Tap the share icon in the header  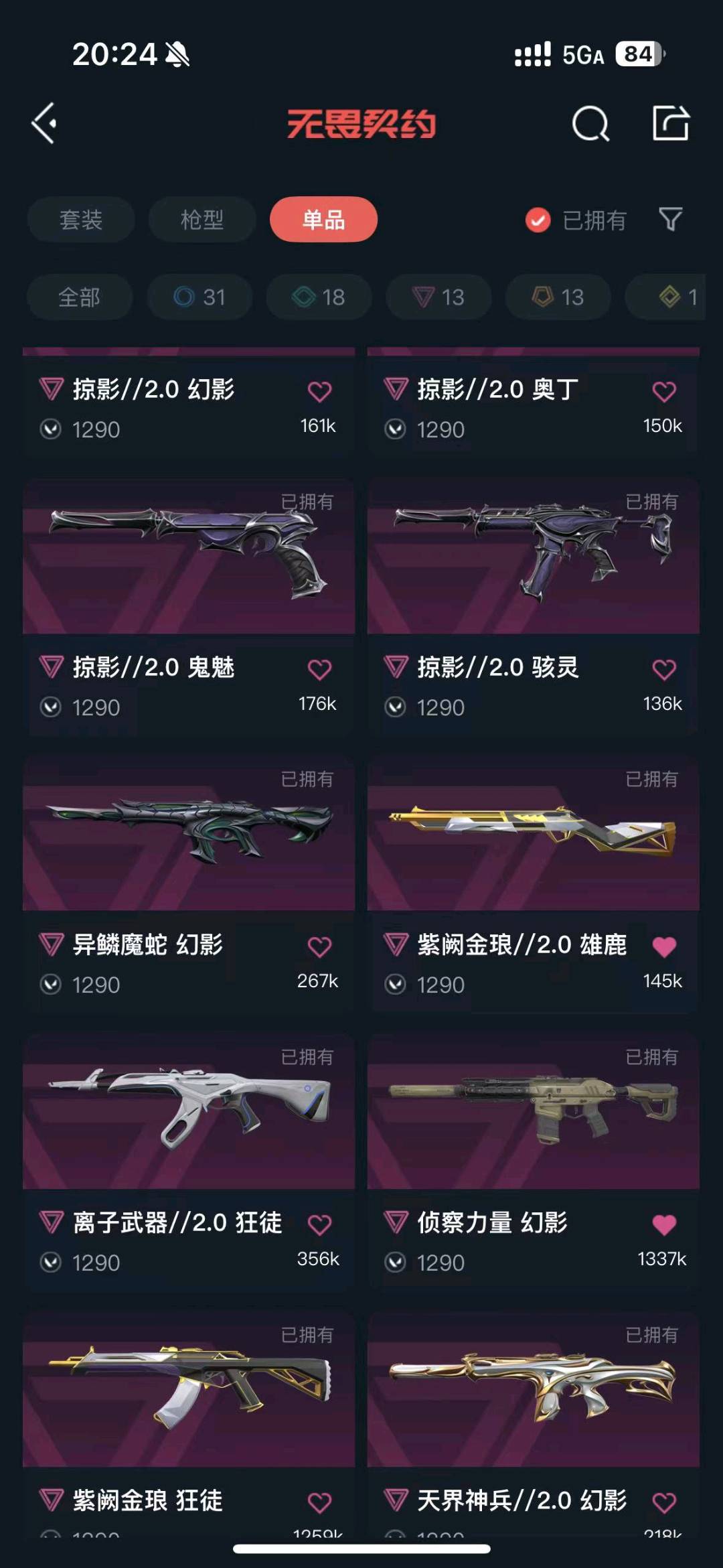tap(671, 123)
